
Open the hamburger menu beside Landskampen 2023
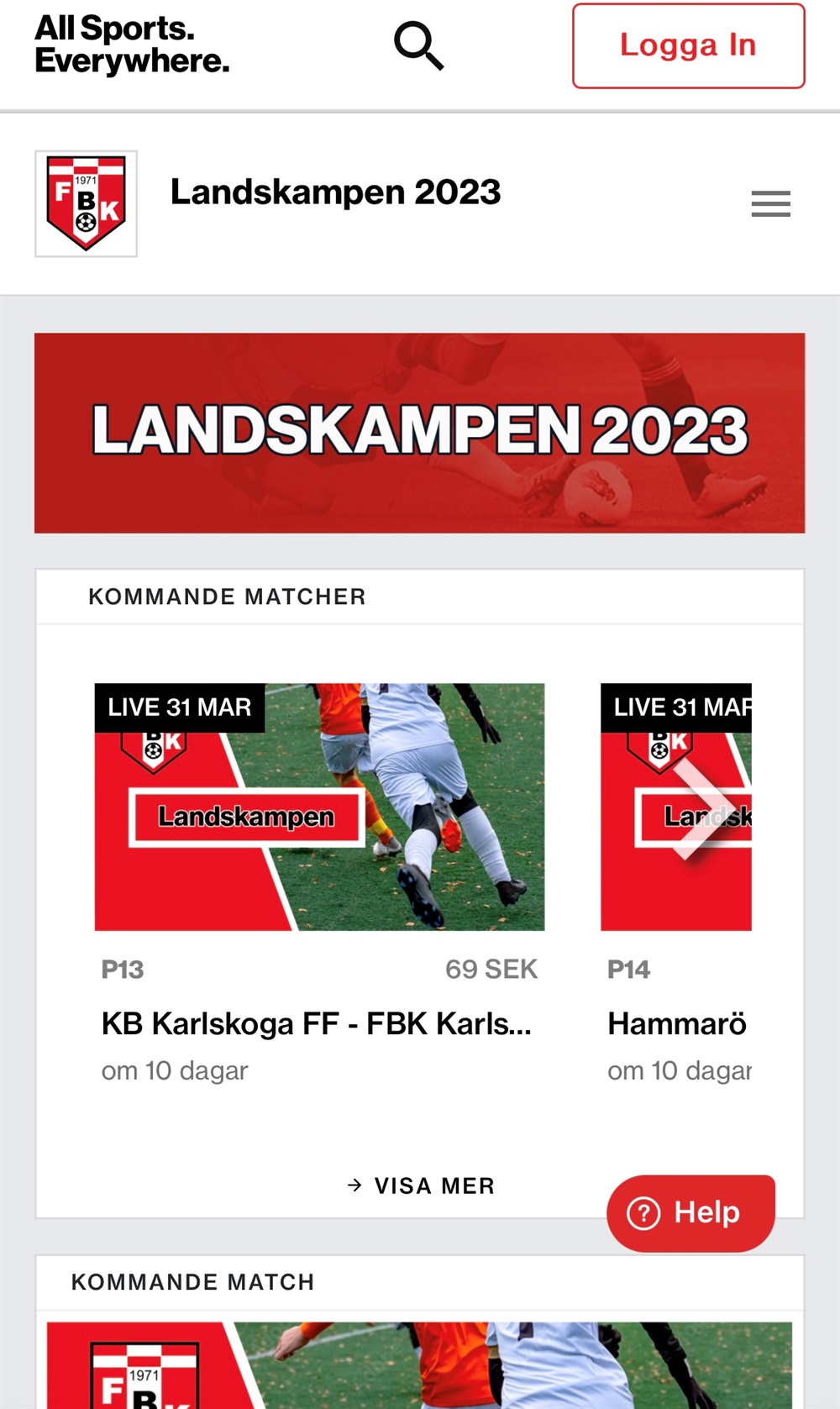(x=770, y=203)
